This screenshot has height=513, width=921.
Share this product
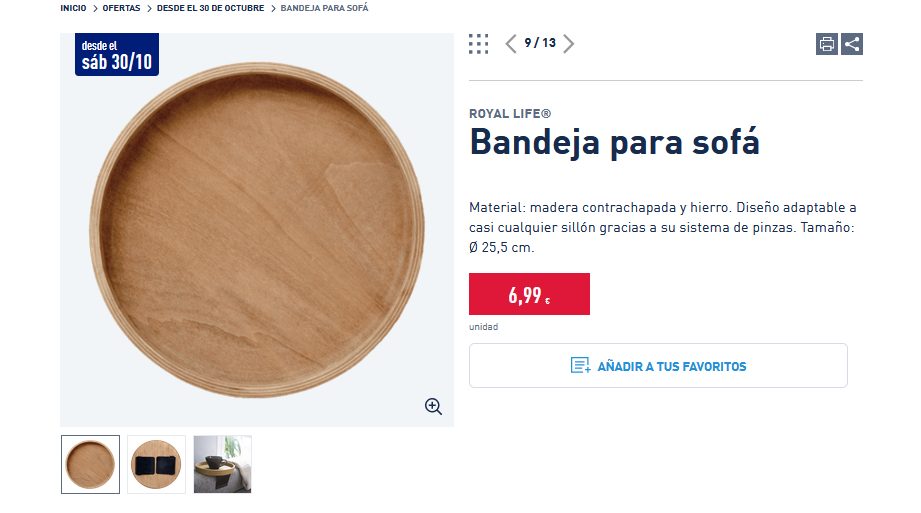point(852,44)
